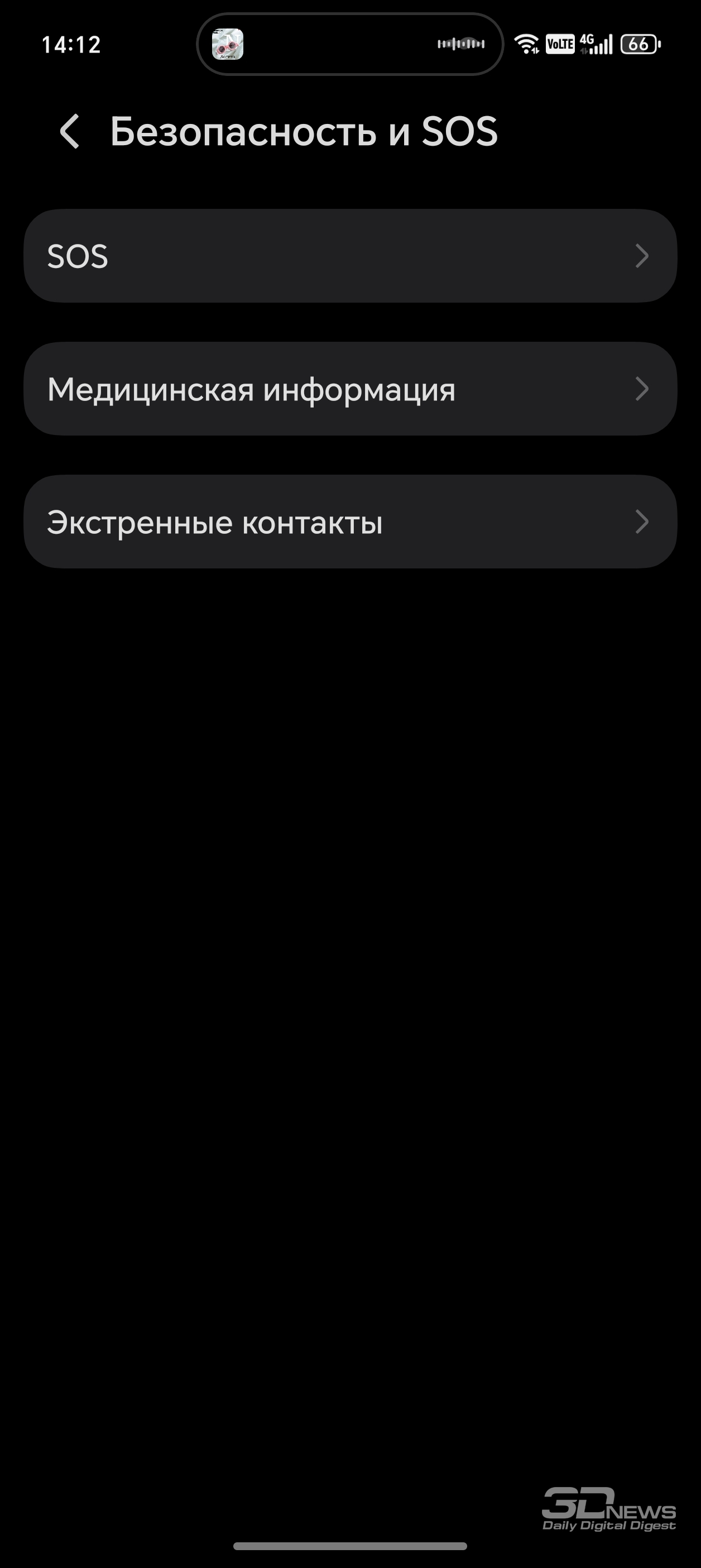Open Медицинская информация
The image size is (701, 1568).
click(x=350, y=389)
